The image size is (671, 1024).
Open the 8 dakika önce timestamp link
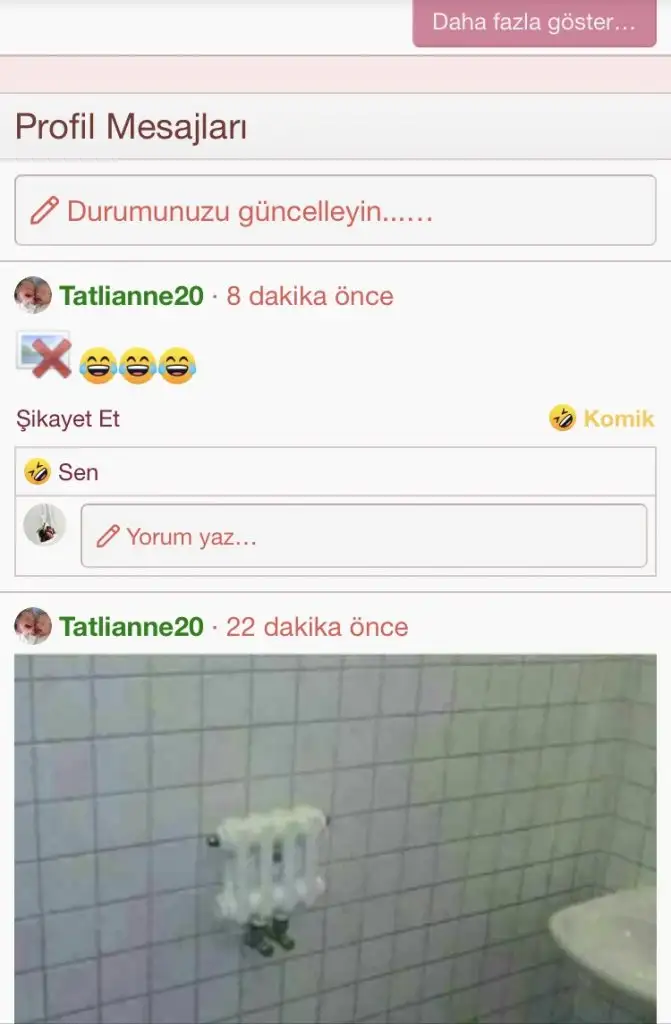click(310, 296)
